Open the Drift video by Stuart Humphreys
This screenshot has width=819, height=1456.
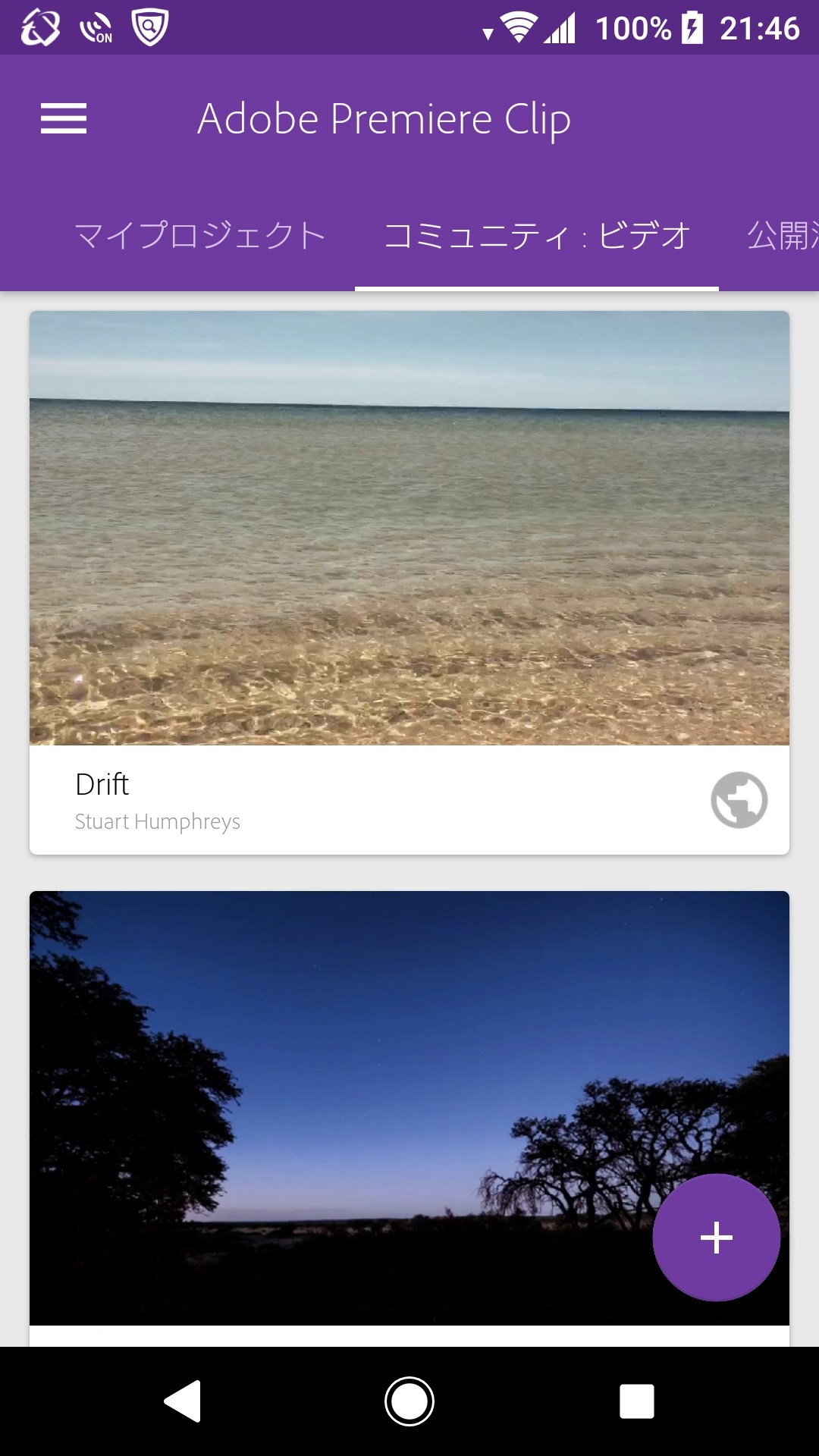click(x=409, y=528)
